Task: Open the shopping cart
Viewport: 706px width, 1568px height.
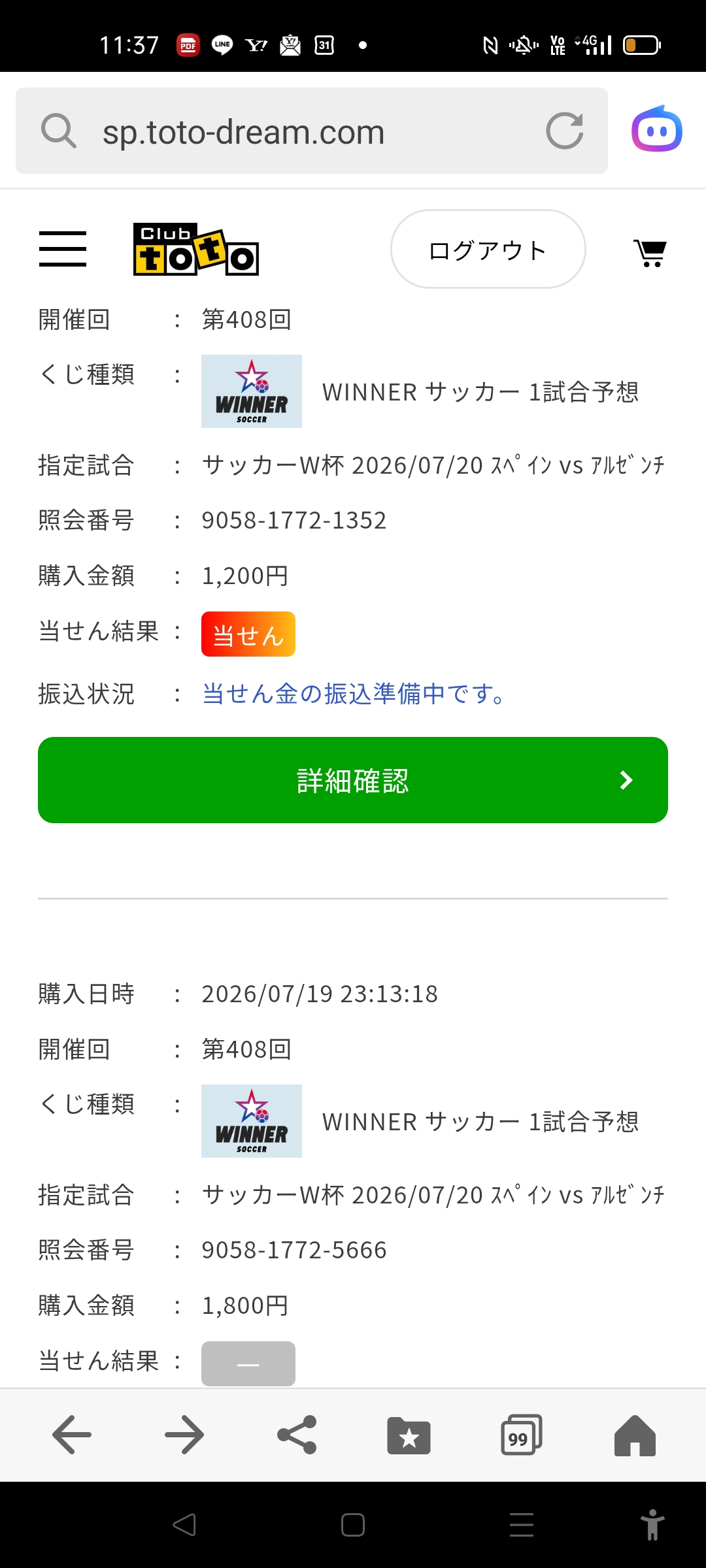Action: [650, 253]
